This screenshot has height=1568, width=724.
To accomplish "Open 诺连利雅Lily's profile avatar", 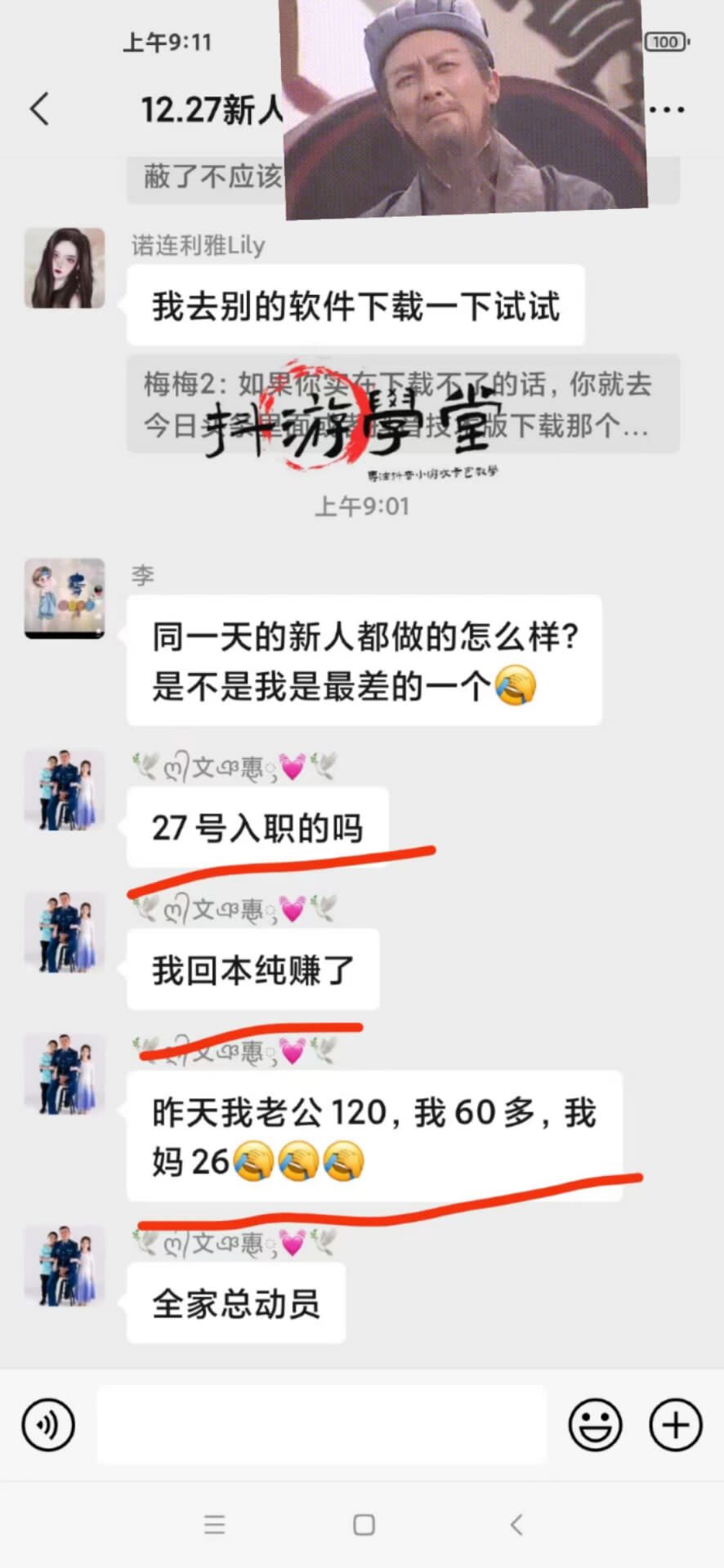I will [x=65, y=268].
